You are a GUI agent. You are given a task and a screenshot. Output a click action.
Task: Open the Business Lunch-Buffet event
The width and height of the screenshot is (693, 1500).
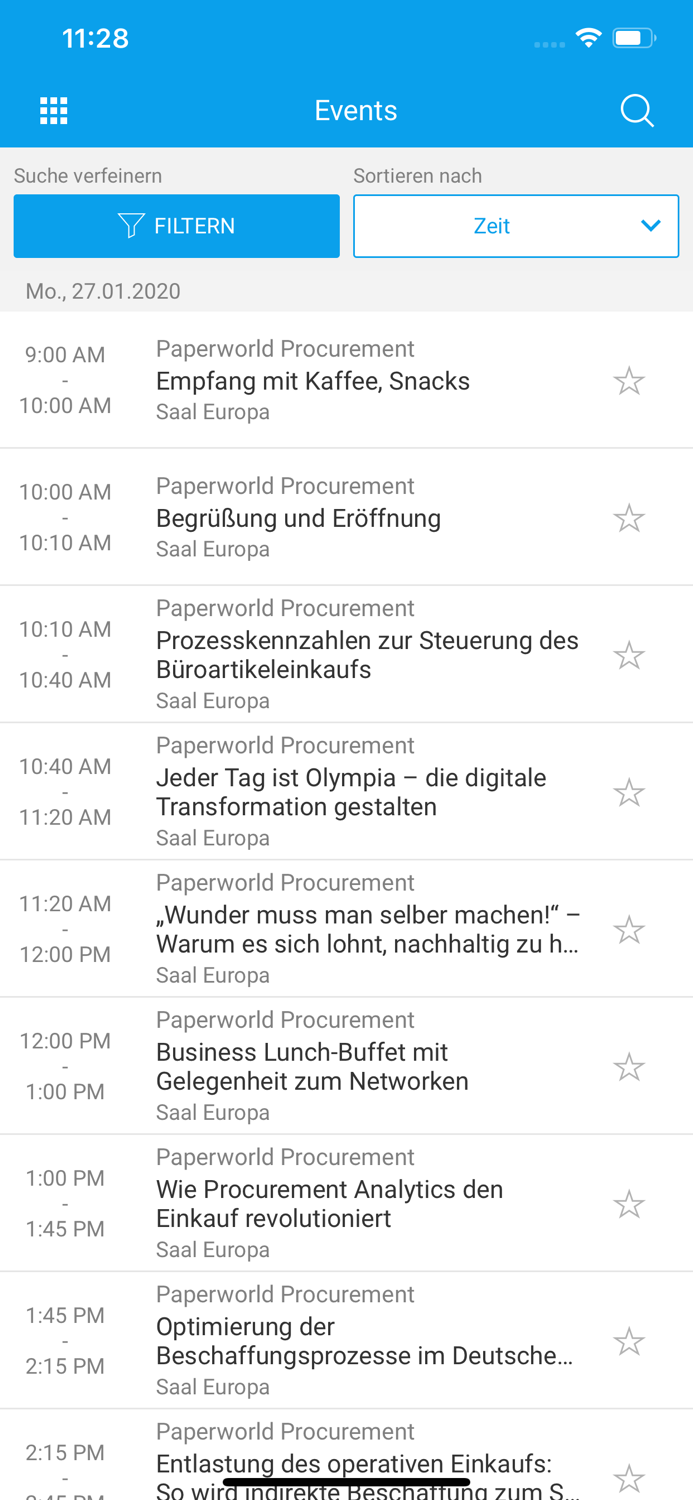312,1066
